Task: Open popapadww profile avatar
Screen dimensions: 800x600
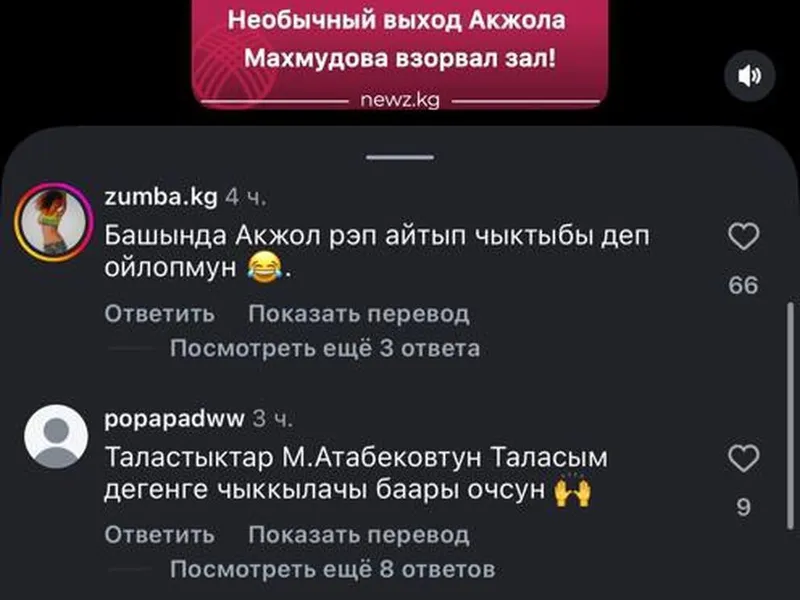Action: tap(54, 437)
